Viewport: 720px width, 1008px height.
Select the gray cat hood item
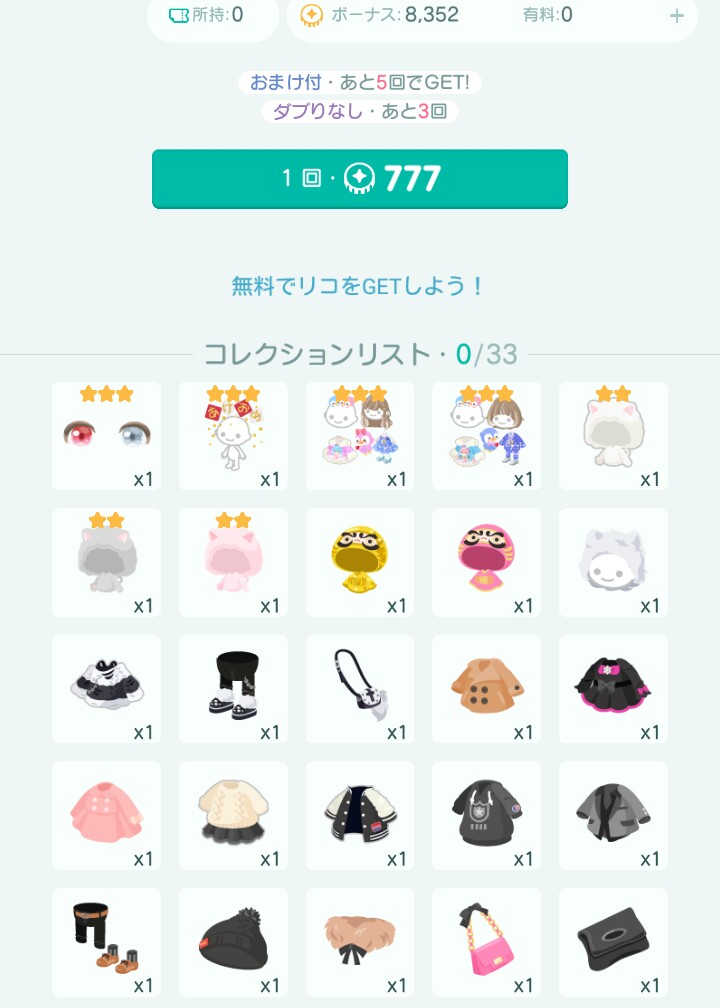[106, 562]
